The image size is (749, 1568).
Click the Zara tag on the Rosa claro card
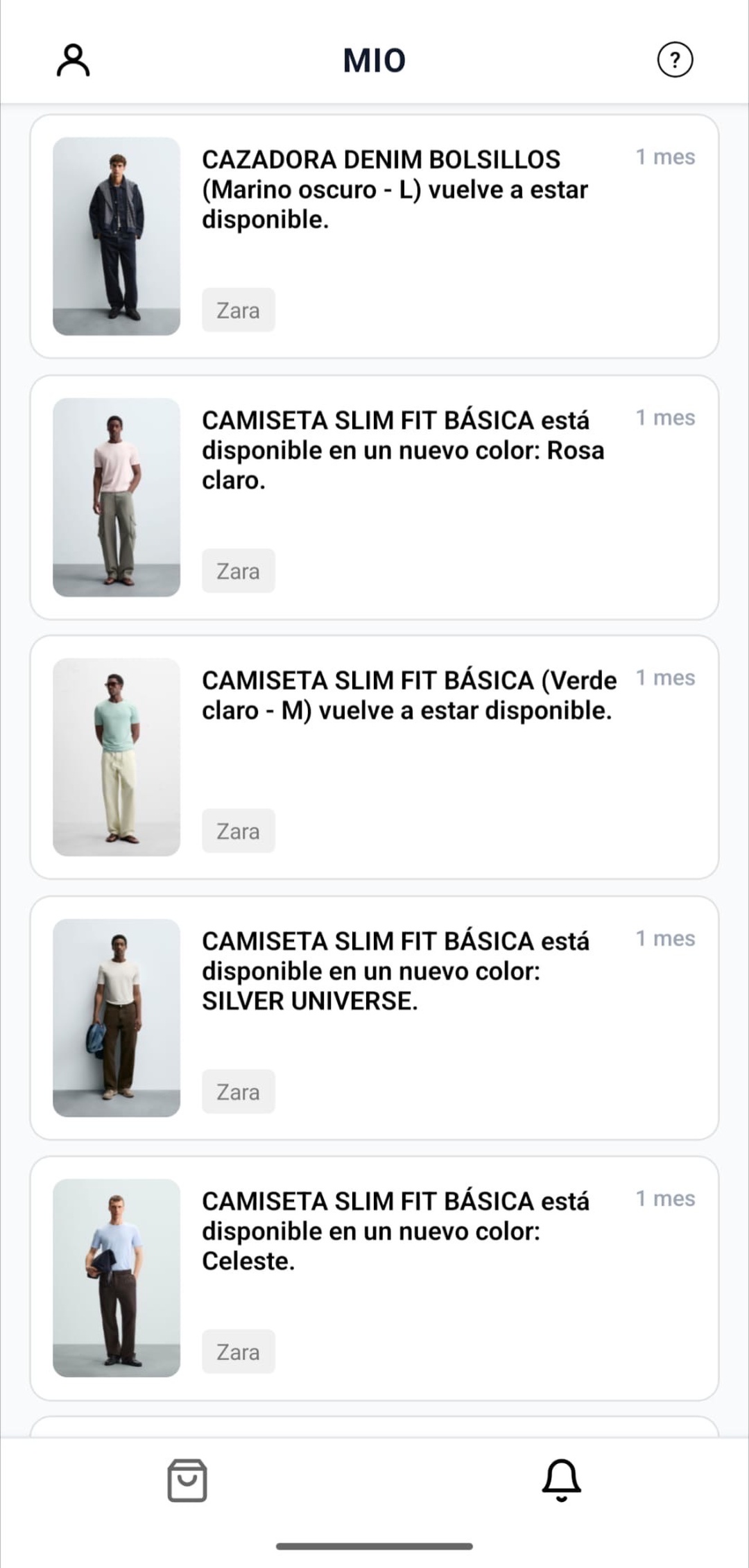point(238,571)
